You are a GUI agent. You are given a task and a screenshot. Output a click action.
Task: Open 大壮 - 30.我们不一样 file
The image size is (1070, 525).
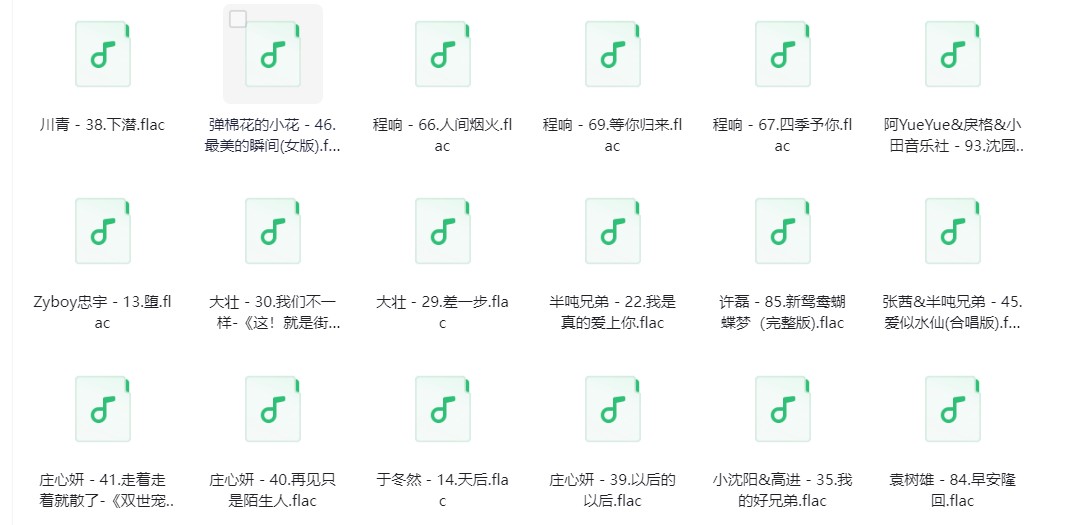point(272,231)
